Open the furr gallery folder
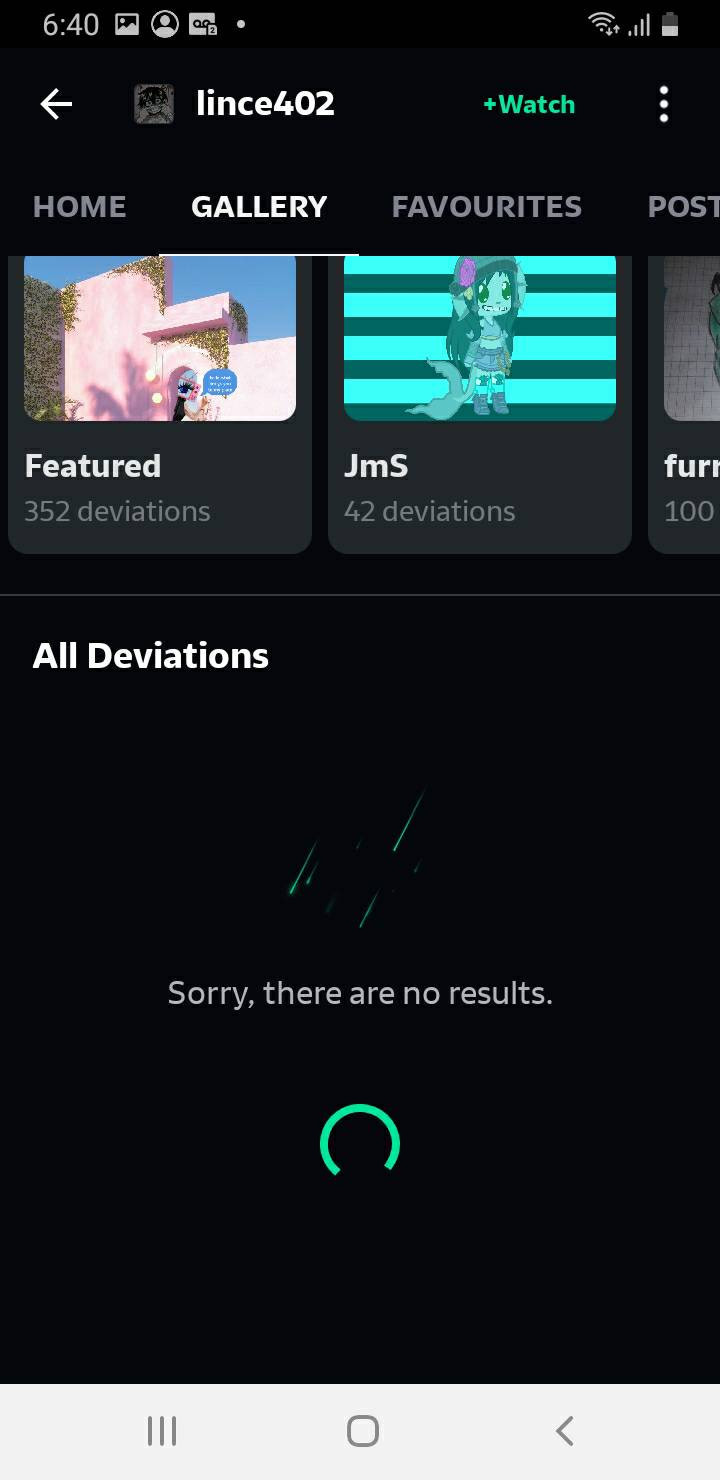 click(690, 400)
